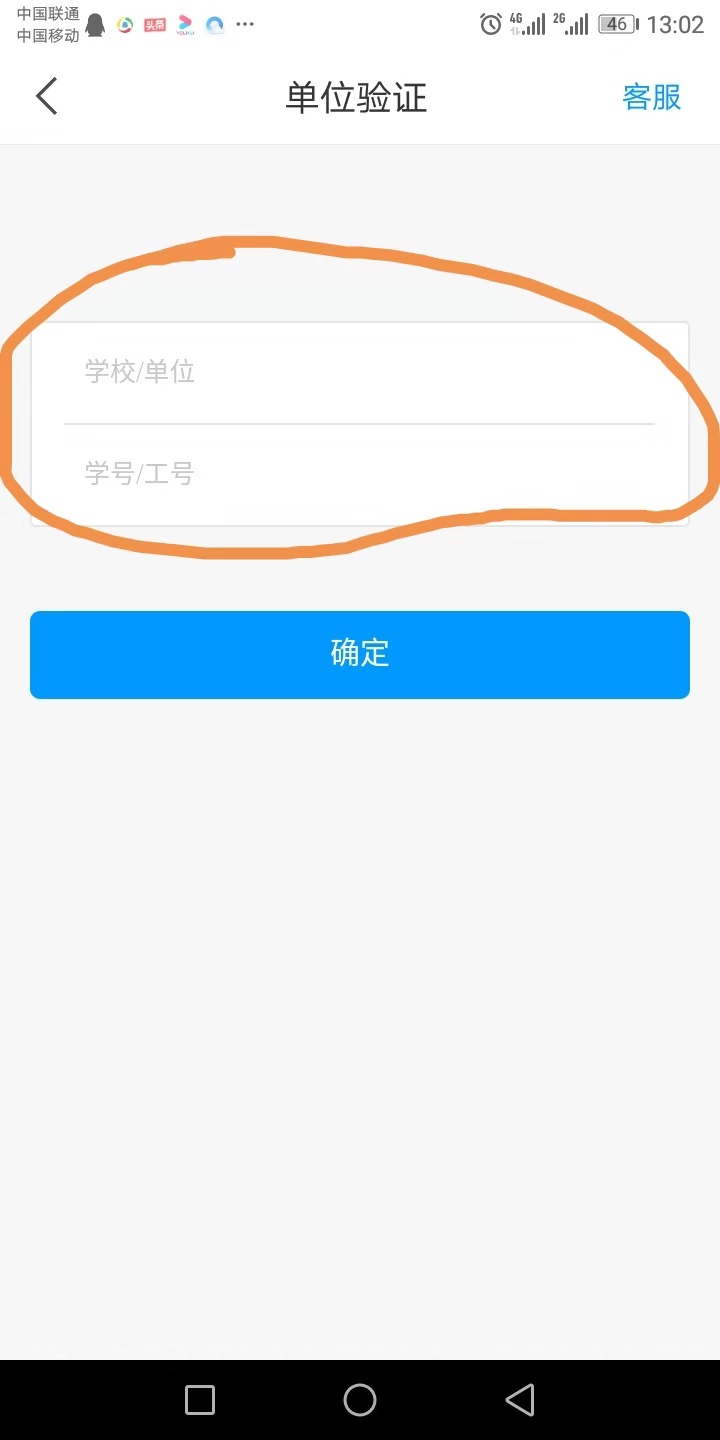This screenshot has width=720, height=1440.
Task: Focus the 学校/单位 field
Action: pos(358,372)
